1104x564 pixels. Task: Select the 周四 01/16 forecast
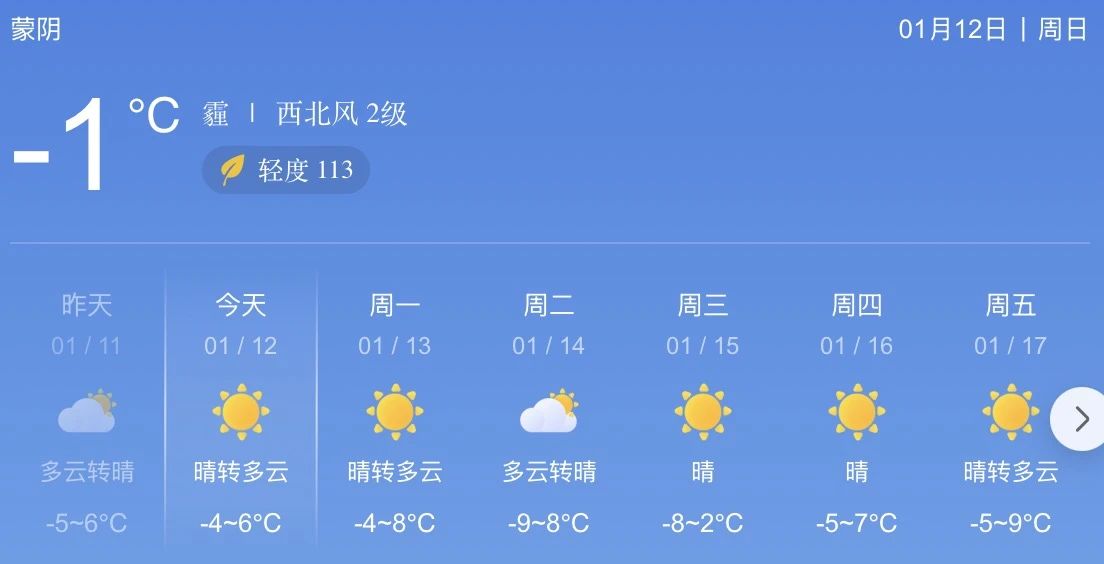(x=857, y=412)
